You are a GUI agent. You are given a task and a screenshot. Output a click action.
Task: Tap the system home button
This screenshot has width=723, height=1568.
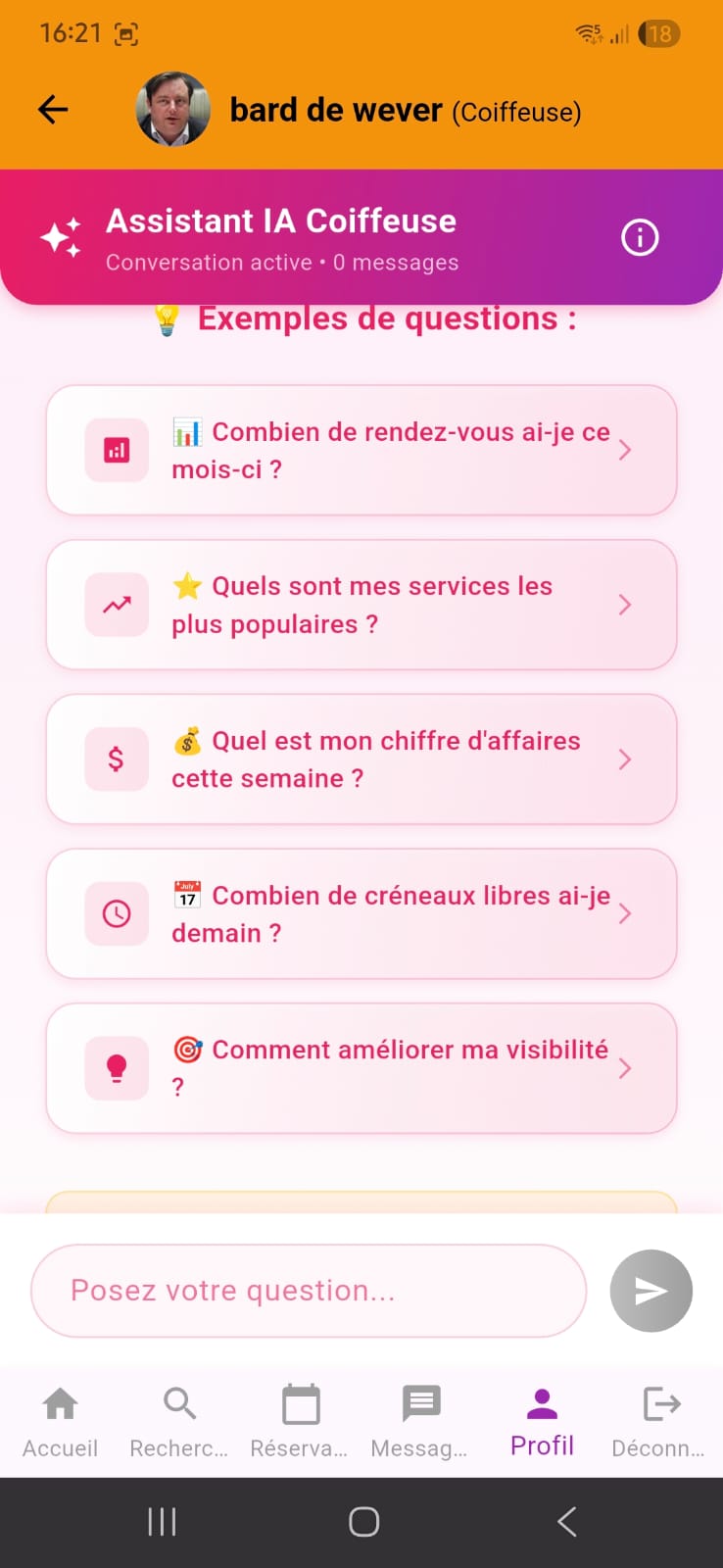(363, 1522)
